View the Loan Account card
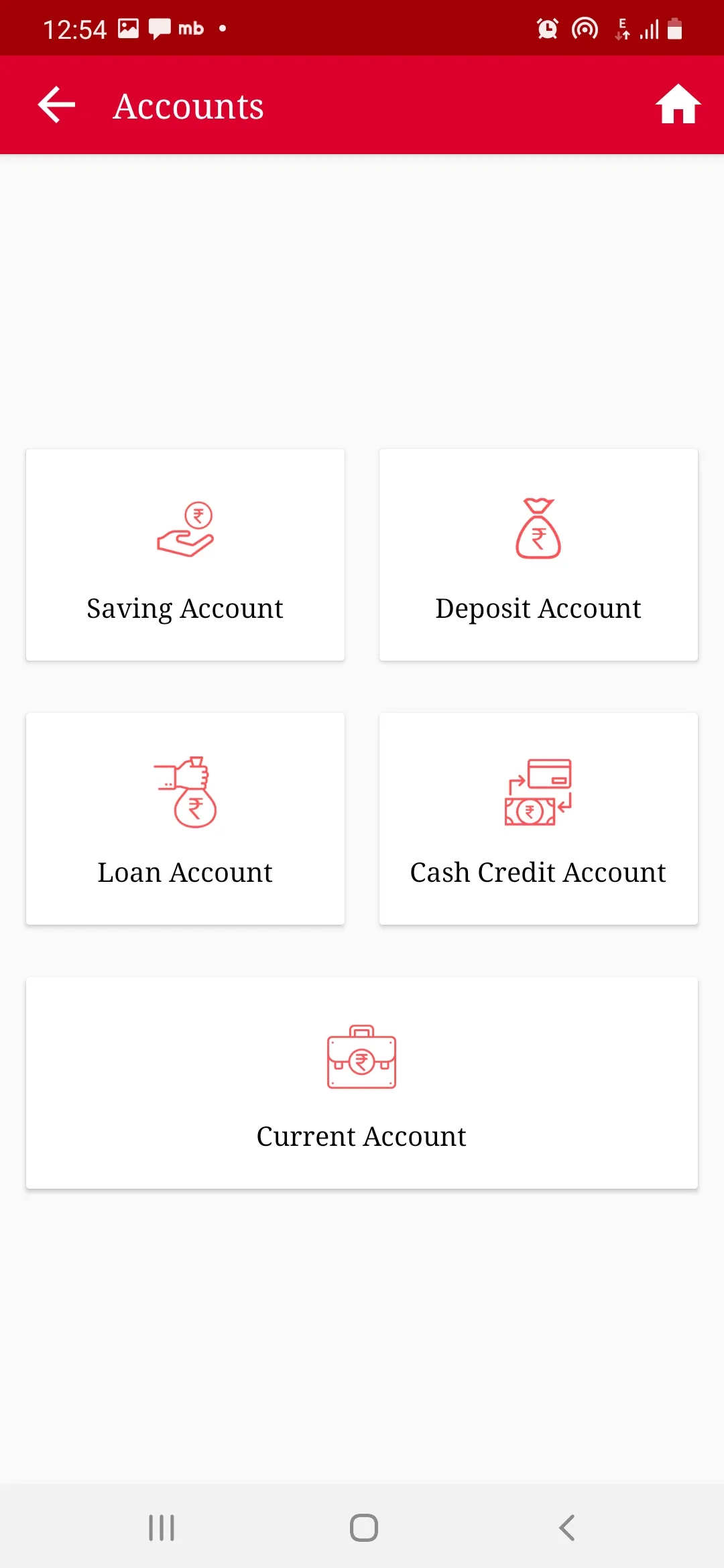This screenshot has height=1568, width=724. pos(185,819)
